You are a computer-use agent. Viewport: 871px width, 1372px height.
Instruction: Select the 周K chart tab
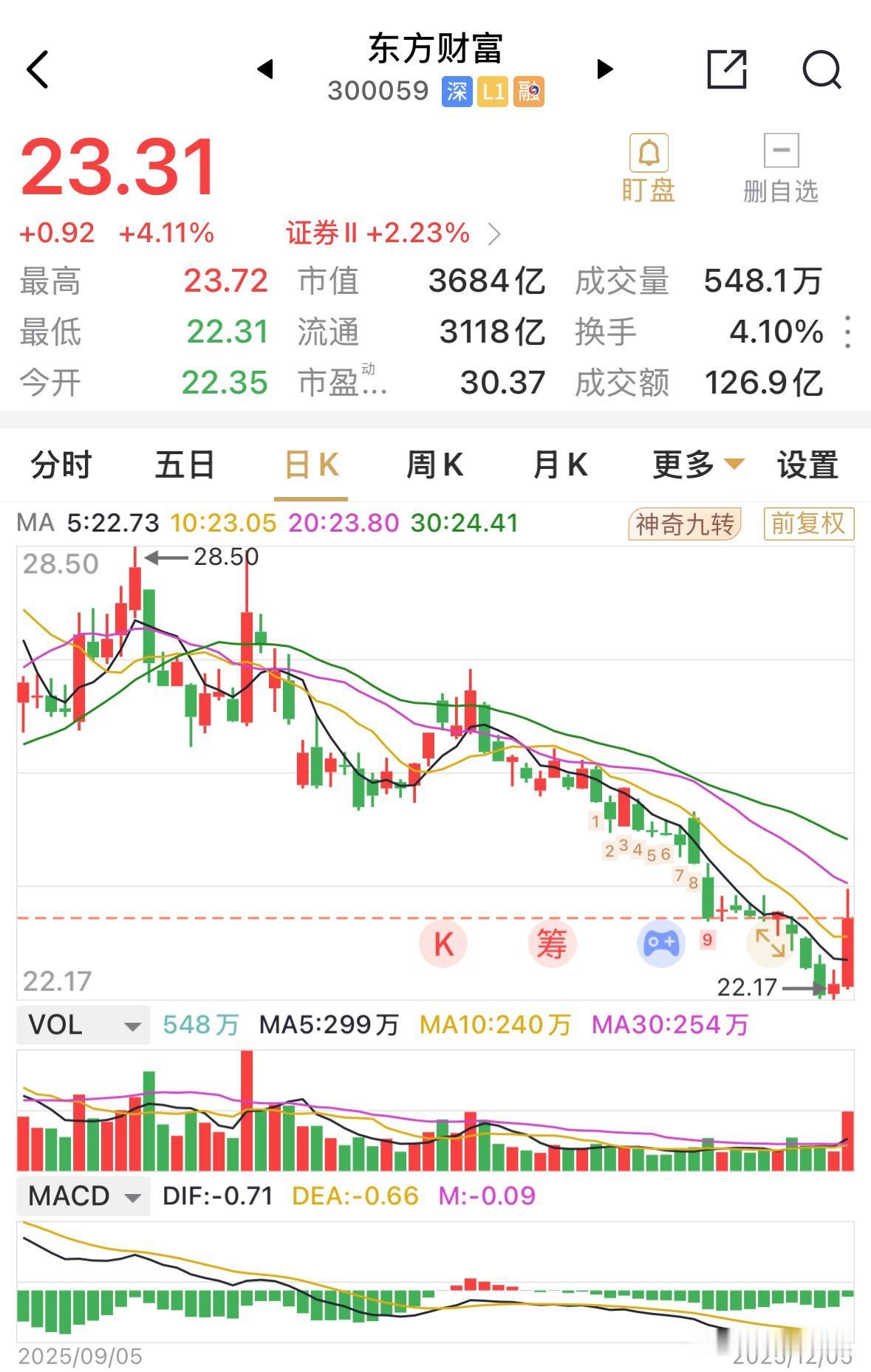[x=435, y=465]
